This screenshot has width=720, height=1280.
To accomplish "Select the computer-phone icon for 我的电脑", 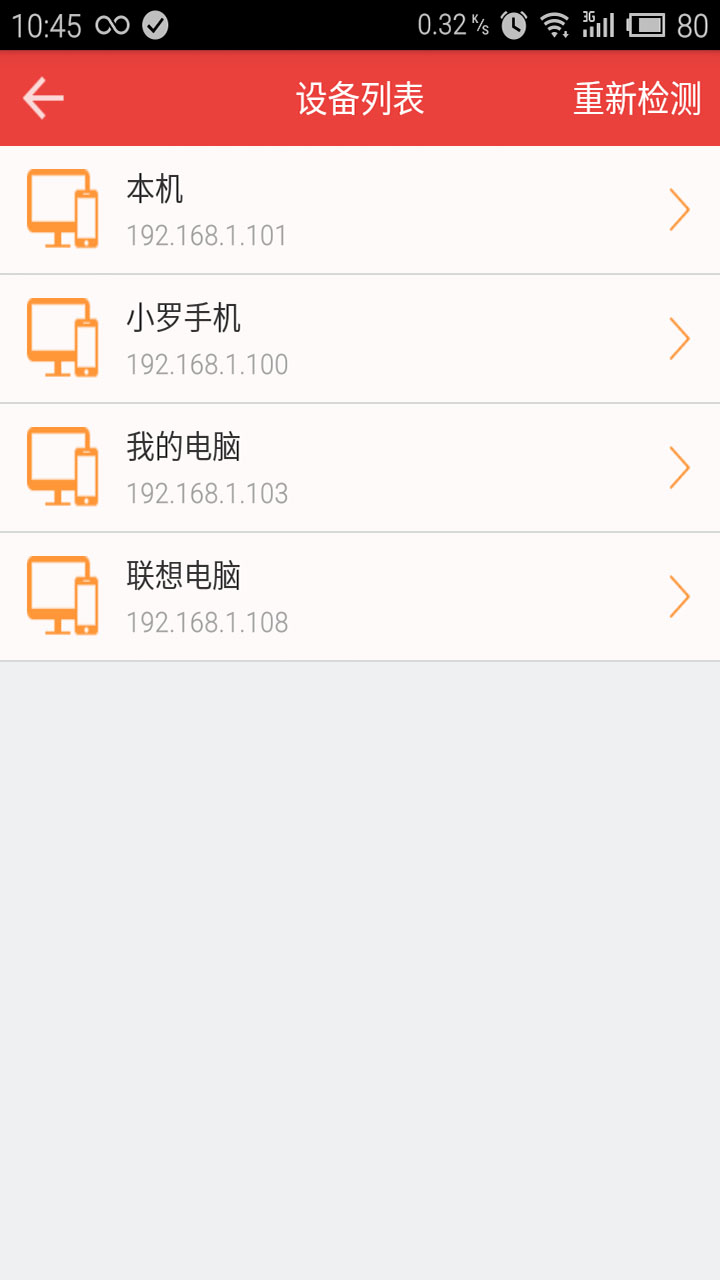I will 62,467.
